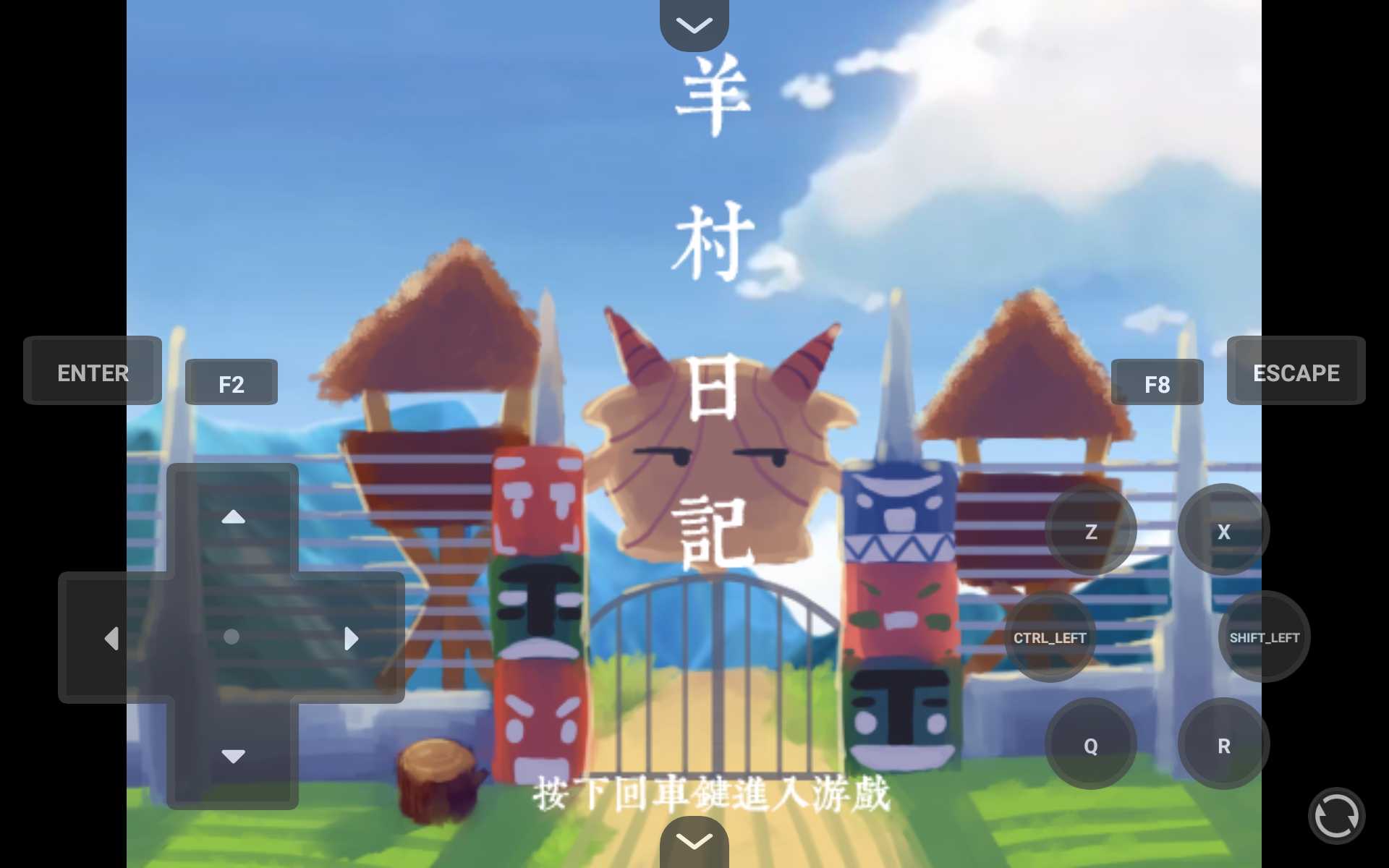The image size is (1389, 868).
Task: Tap the D-pad right arrow
Action: [x=351, y=638]
